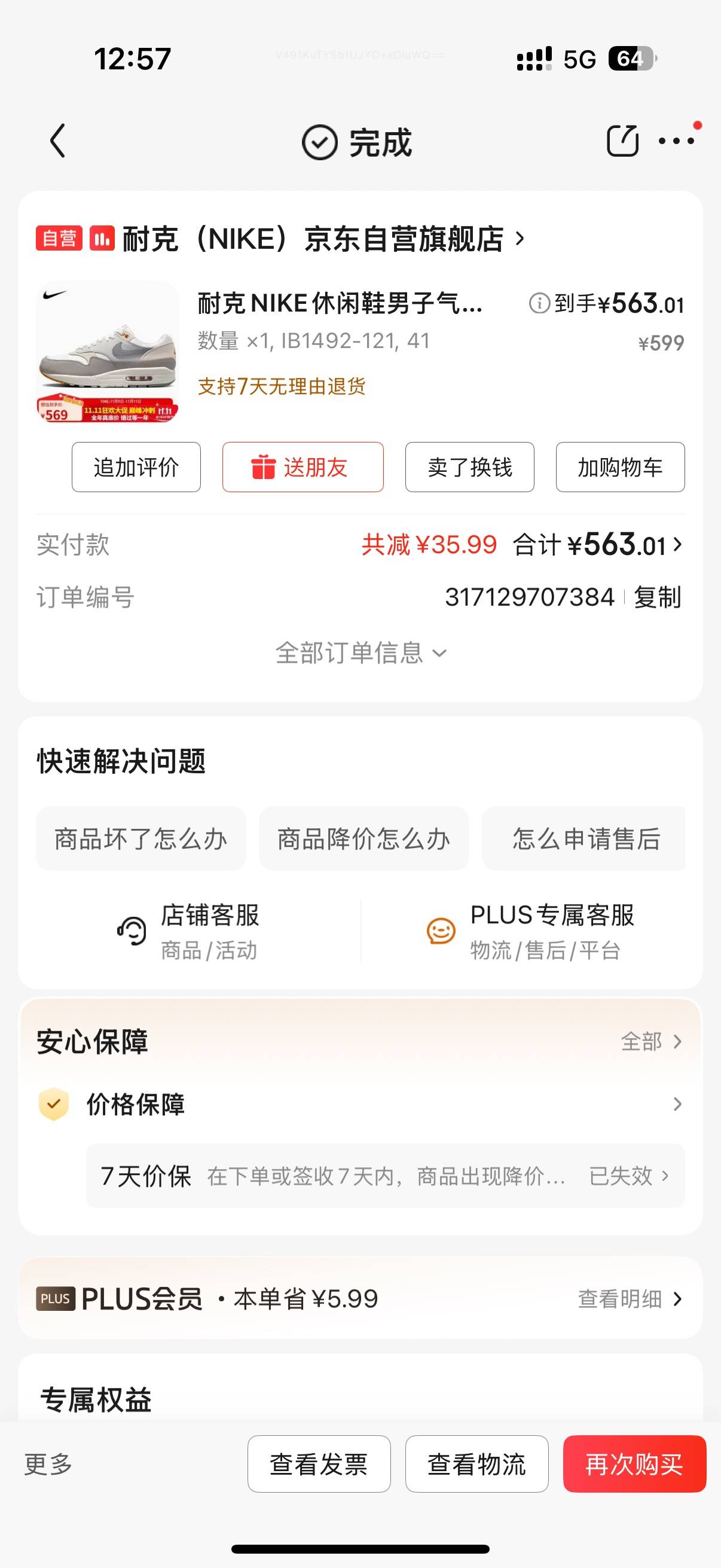Send the item as a gift via 送朋友
Screen dimensions: 721x1568
coord(303,467)
